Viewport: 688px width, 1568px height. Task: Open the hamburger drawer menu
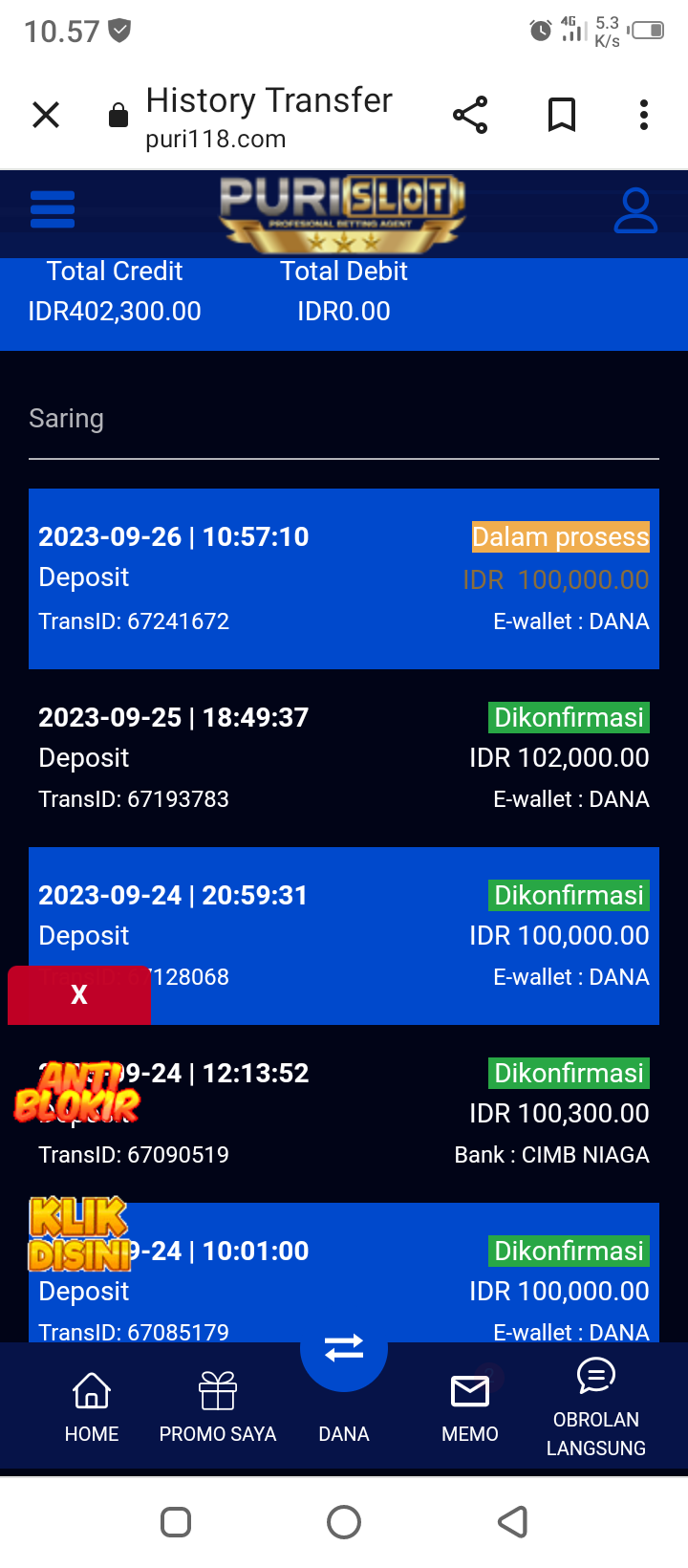click(x=53, y=209)
